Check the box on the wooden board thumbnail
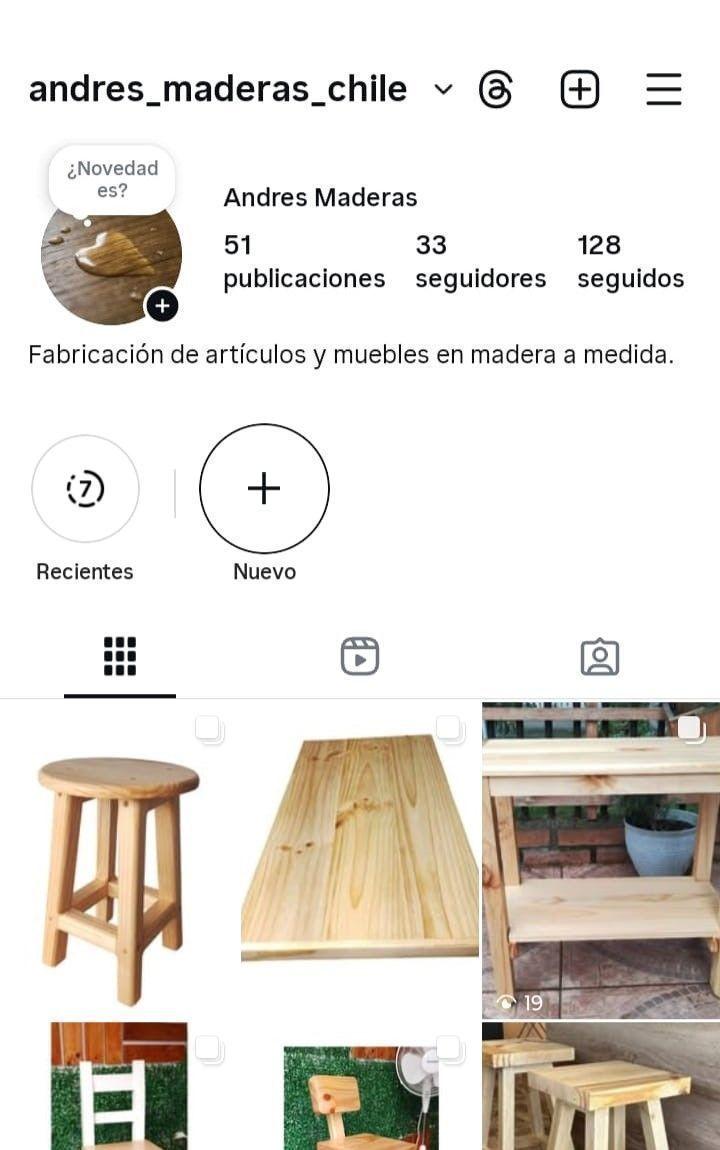 point(450,730)
